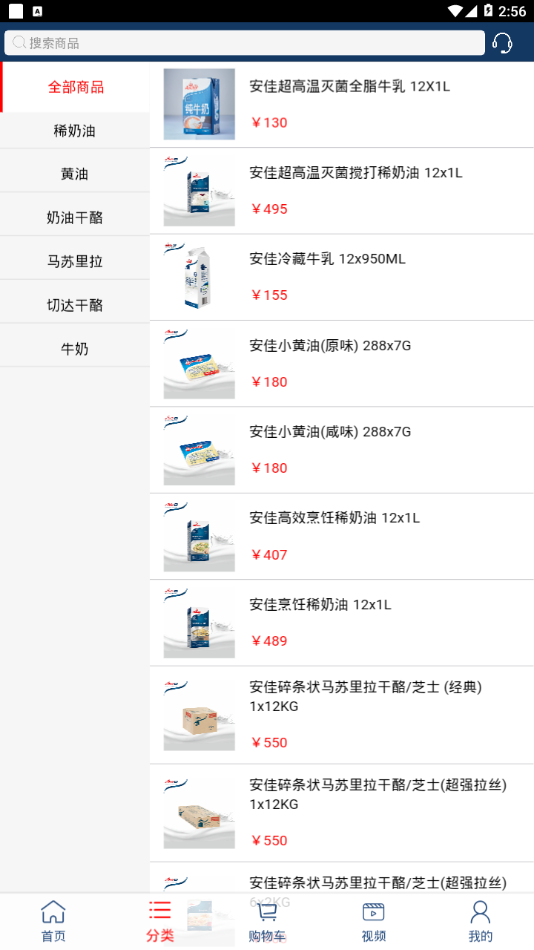Tap the 搜索商品 search box
Screen dimensions: 534x950
pos(244,43)
